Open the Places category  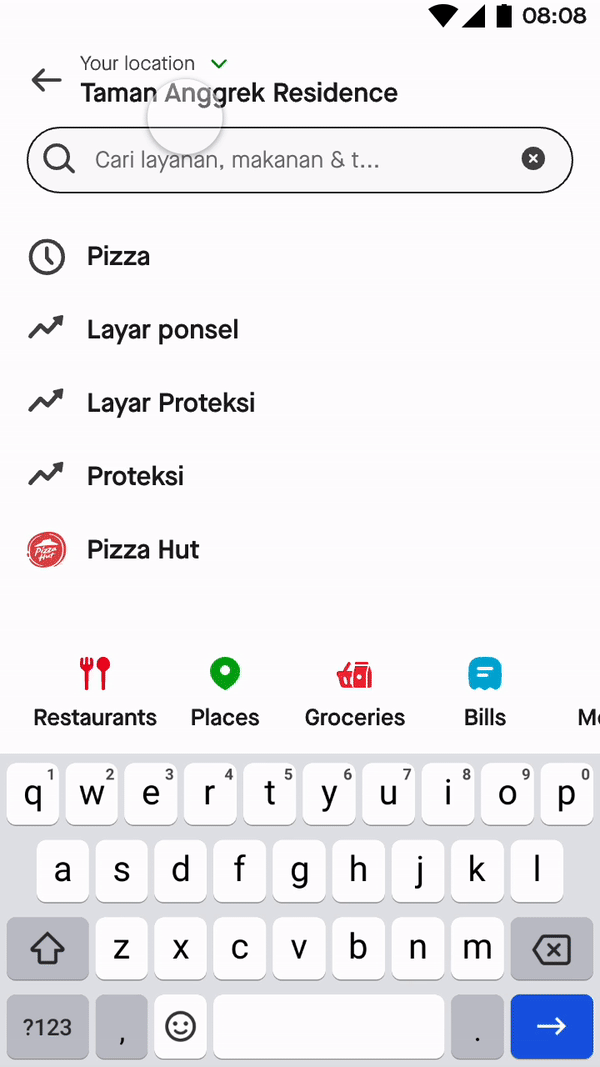coord(225,692)
